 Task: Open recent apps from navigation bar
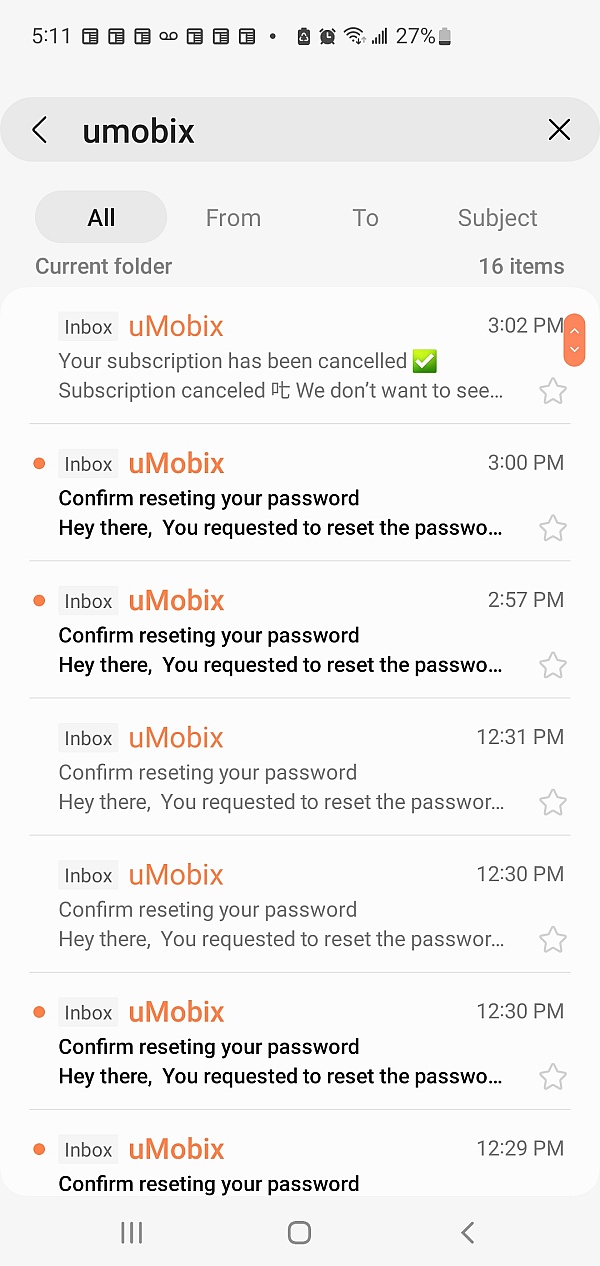tap(132, 1233)
